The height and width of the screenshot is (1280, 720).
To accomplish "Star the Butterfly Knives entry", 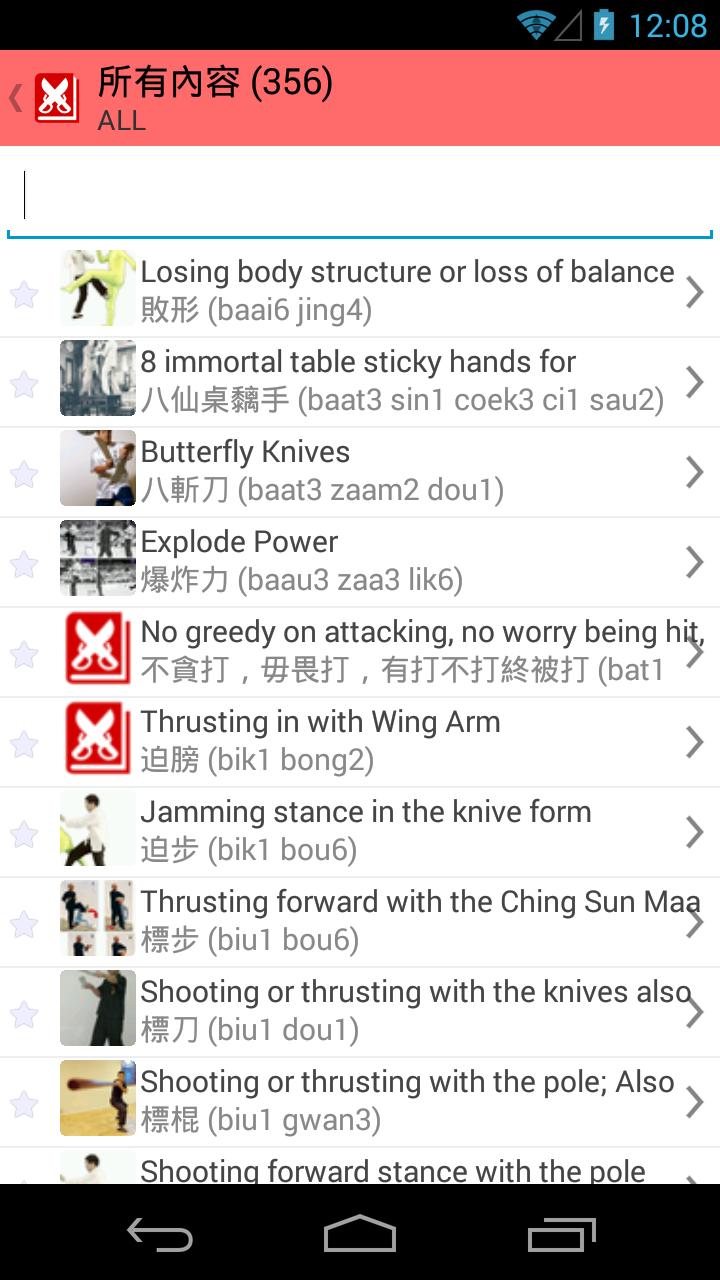I will (24, 474).
